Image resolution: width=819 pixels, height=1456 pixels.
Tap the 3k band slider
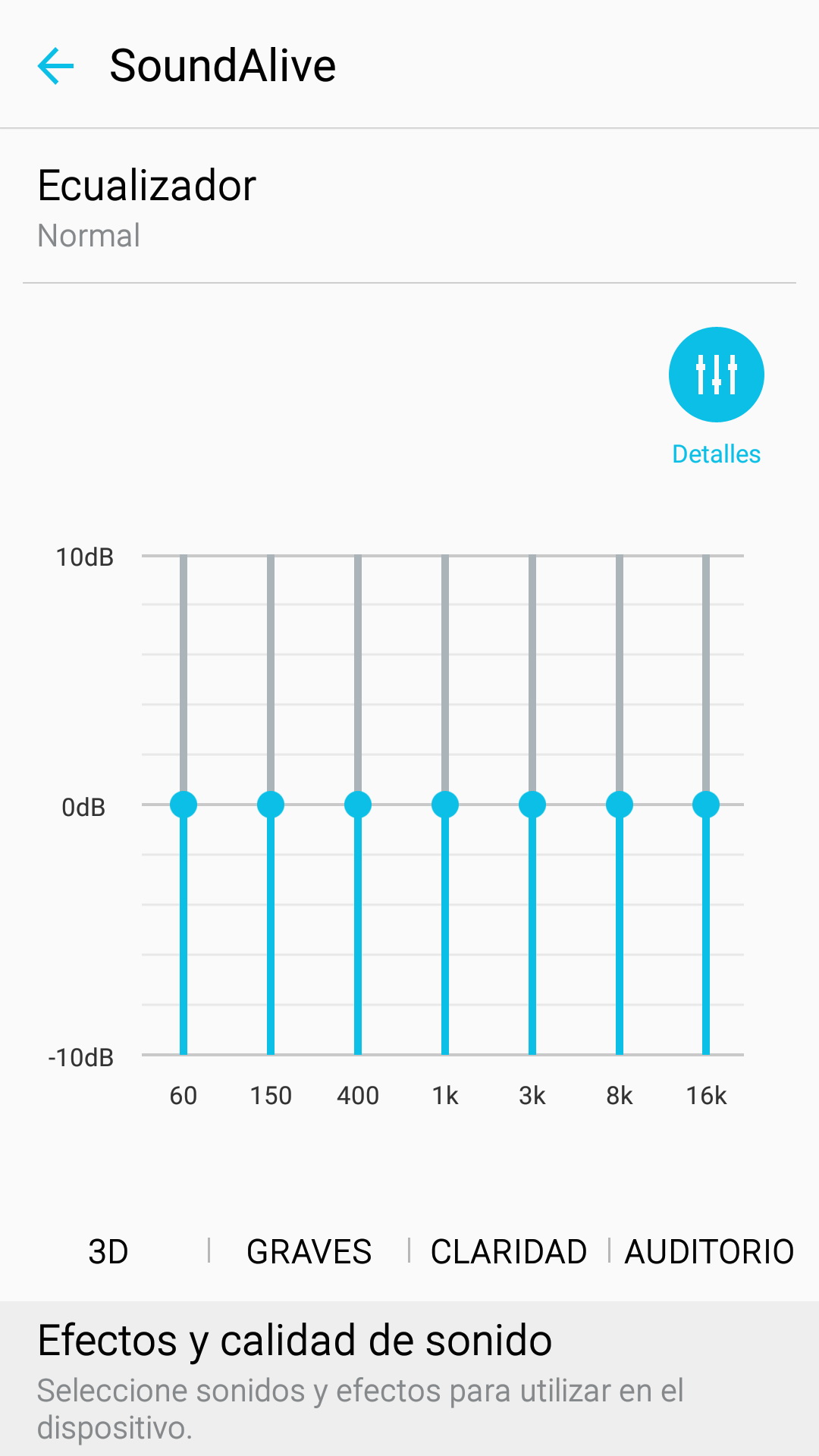(x=532, y=804)
